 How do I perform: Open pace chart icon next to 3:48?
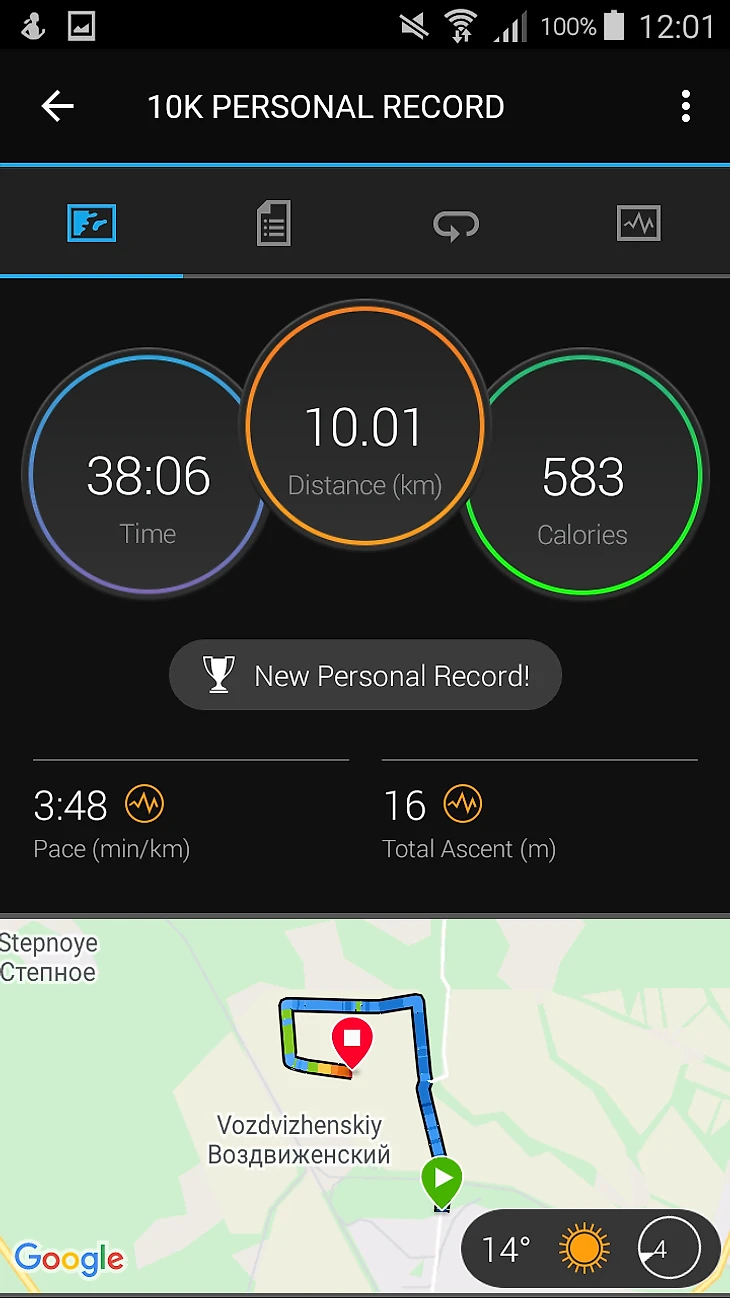144,804
